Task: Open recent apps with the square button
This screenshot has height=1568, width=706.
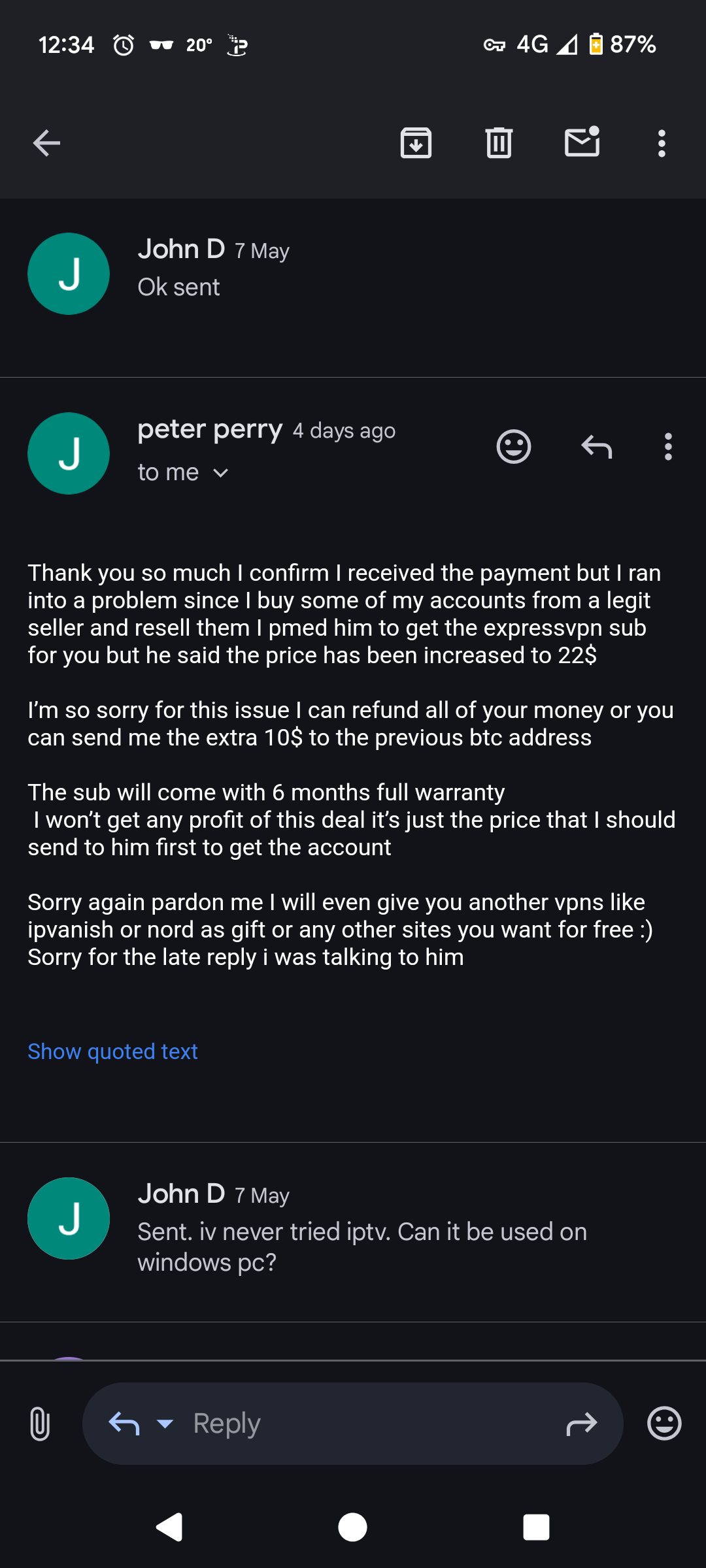Action: tap(536, 1527)
